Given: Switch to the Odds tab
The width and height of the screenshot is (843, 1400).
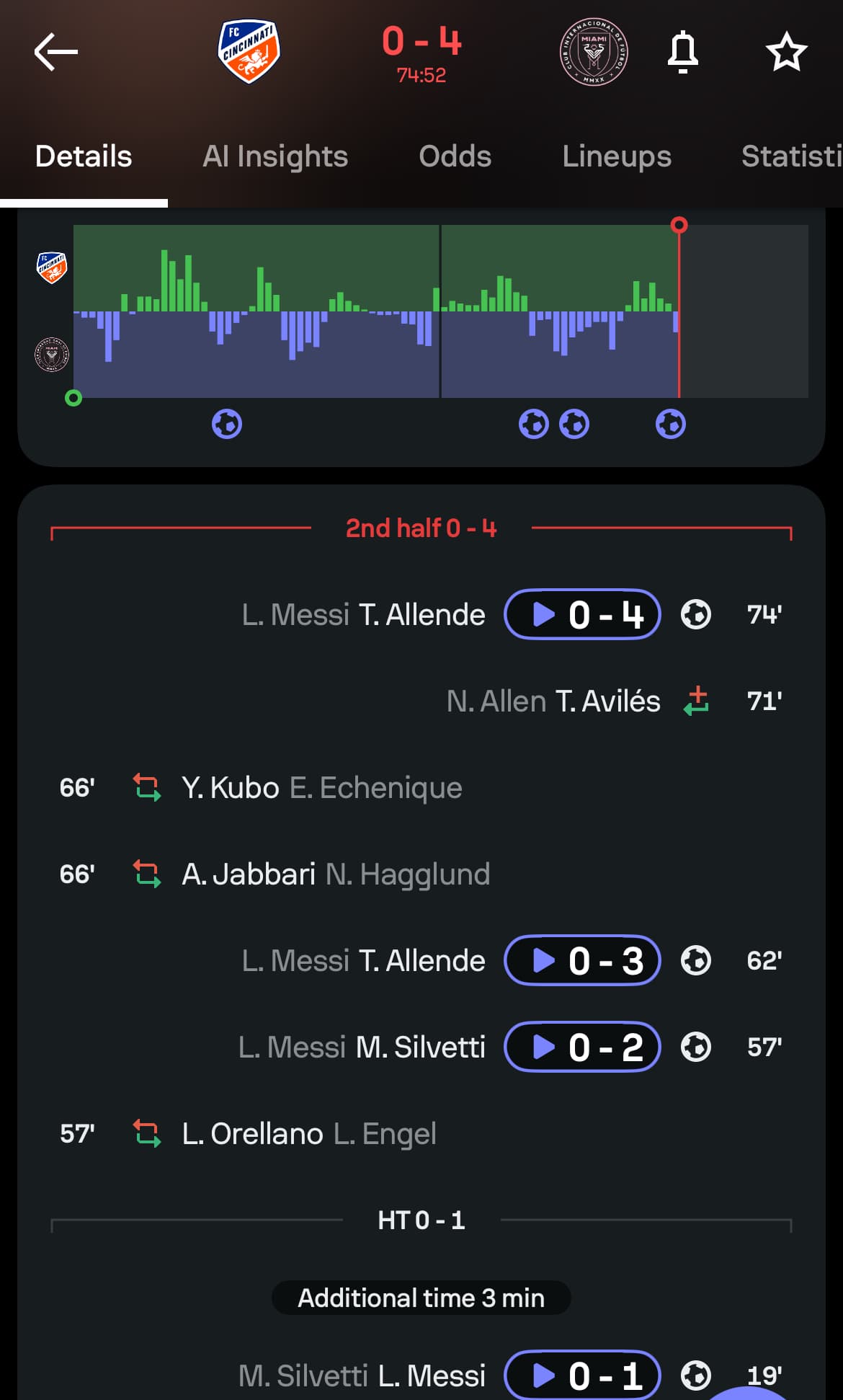Looking at the screenshot, I should point(455,156).
